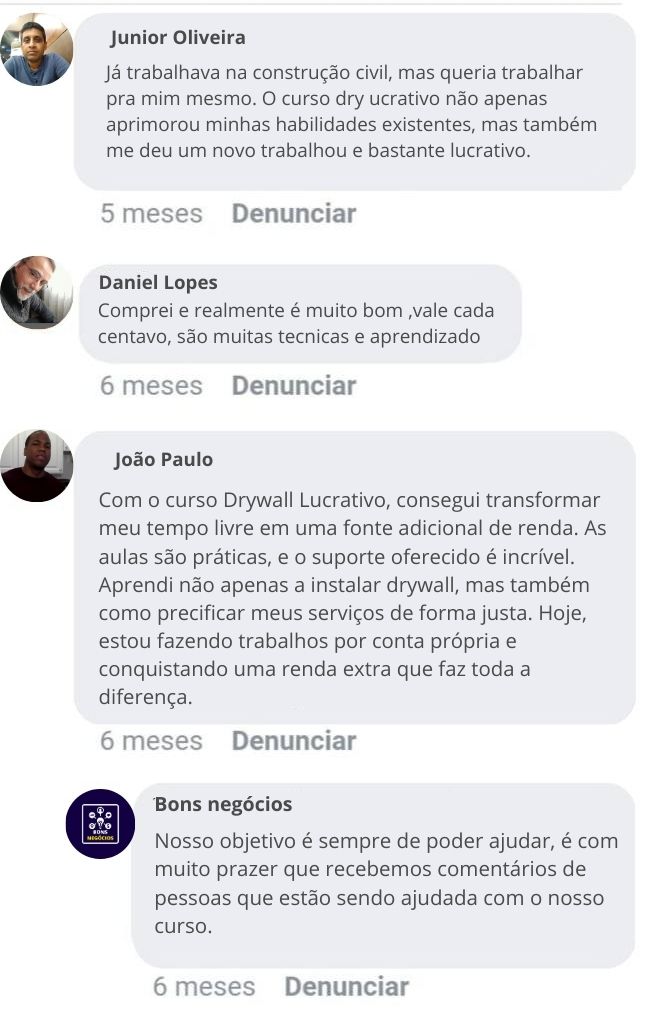This screenshot has height=1020, width=653.
Task: Tap Denunciar under Daniel Lopes's comment
Action: pyautogui.click(x=293, y=386)
